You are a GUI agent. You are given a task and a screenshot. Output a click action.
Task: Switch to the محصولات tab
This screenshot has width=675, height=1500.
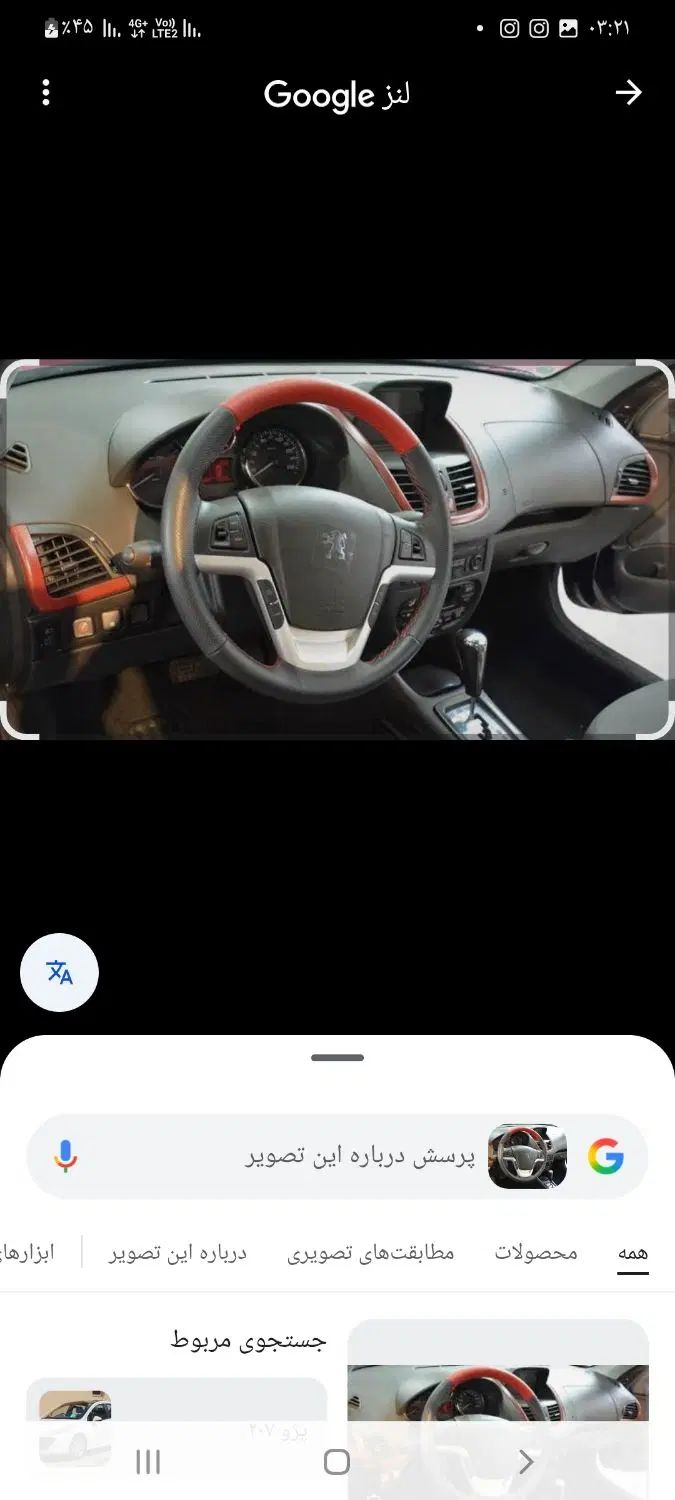[536, 1252]
